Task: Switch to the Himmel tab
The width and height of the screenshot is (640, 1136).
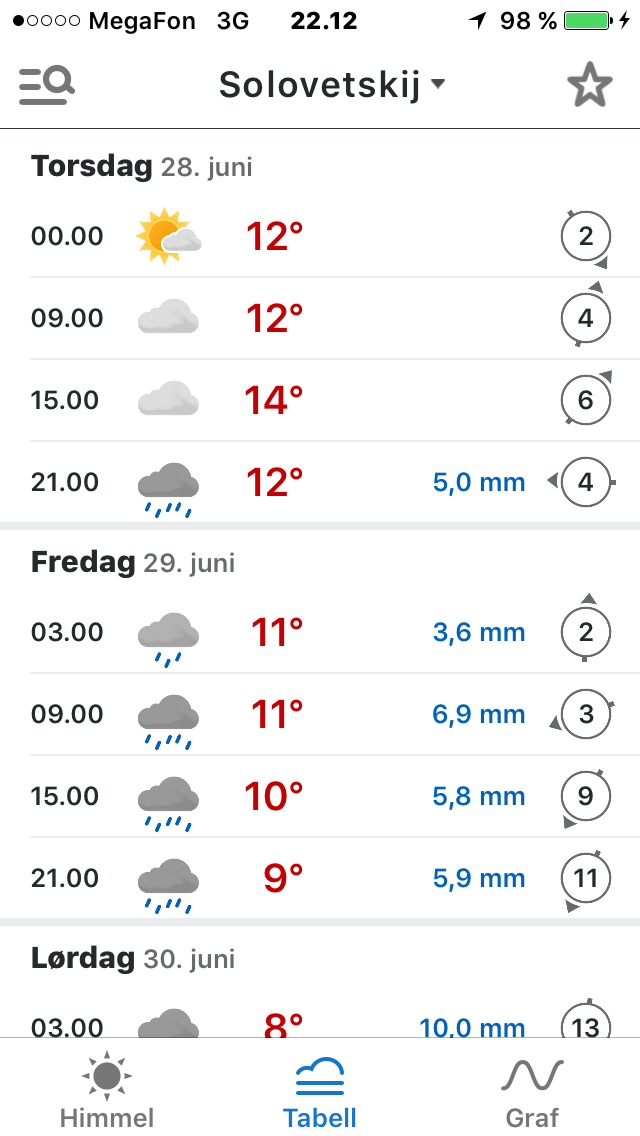Action: [x=107, y=1090]
